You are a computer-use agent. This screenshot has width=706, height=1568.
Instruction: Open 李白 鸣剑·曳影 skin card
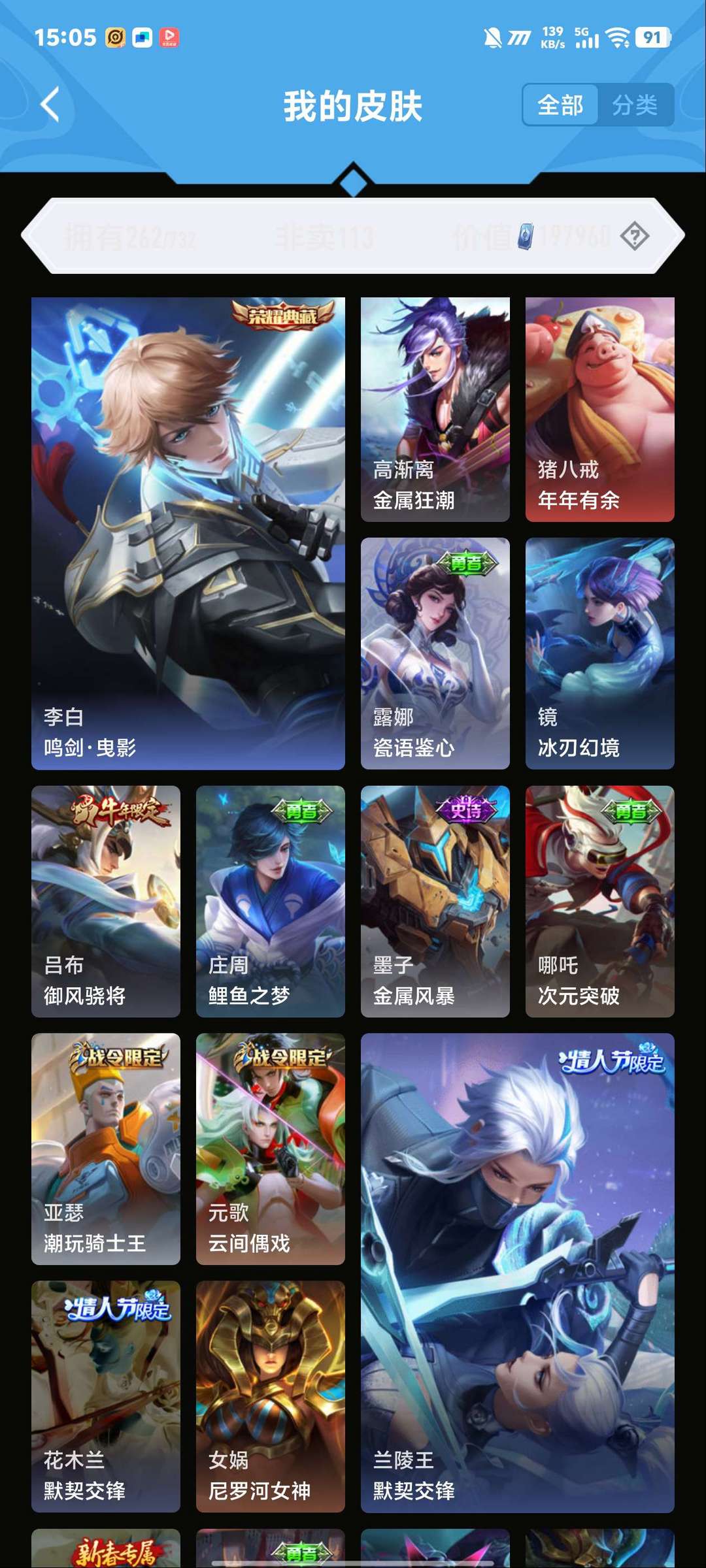188,533
